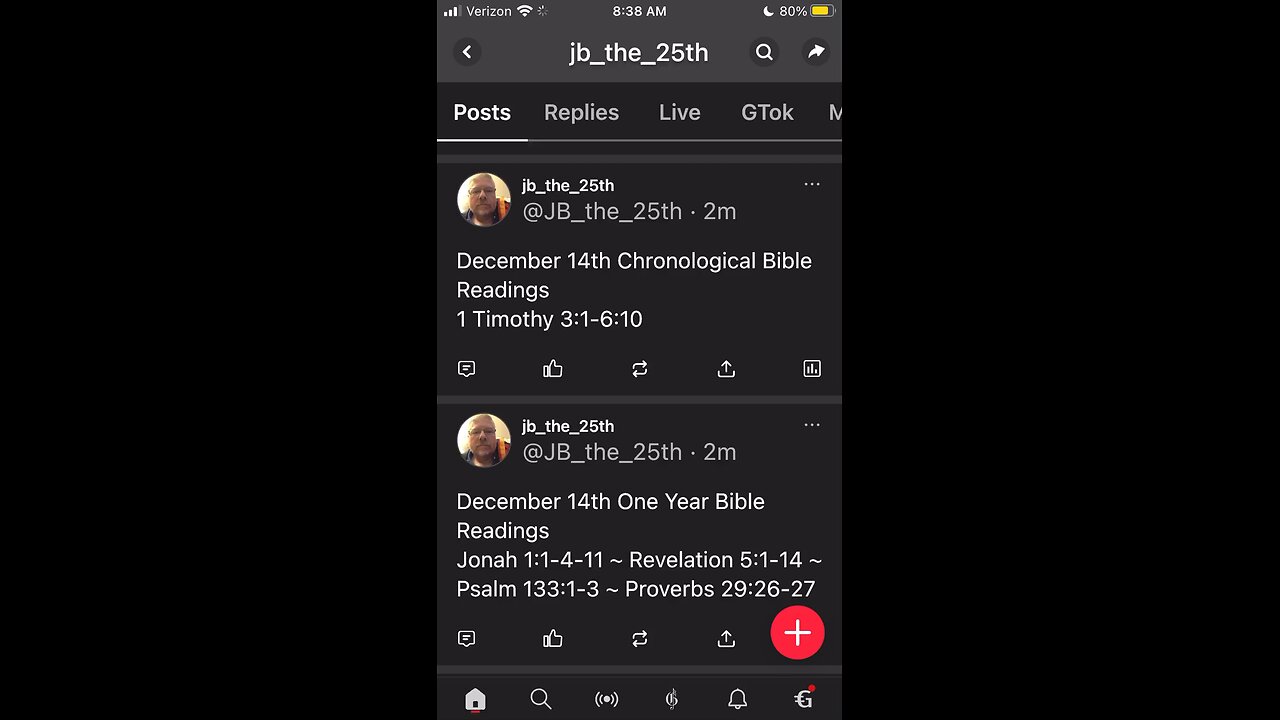Open the Live tab

coord(679,112)
